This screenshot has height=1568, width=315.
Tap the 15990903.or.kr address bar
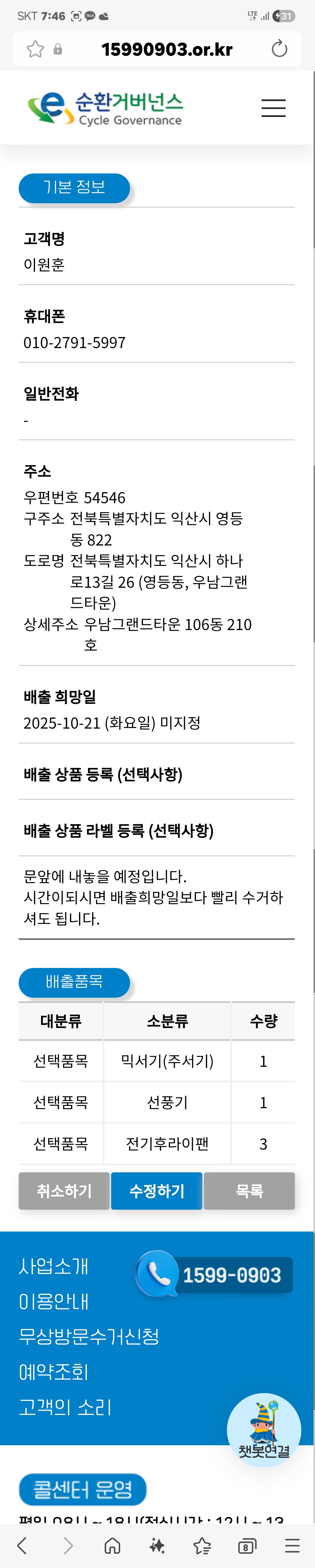tap(166, 49)
